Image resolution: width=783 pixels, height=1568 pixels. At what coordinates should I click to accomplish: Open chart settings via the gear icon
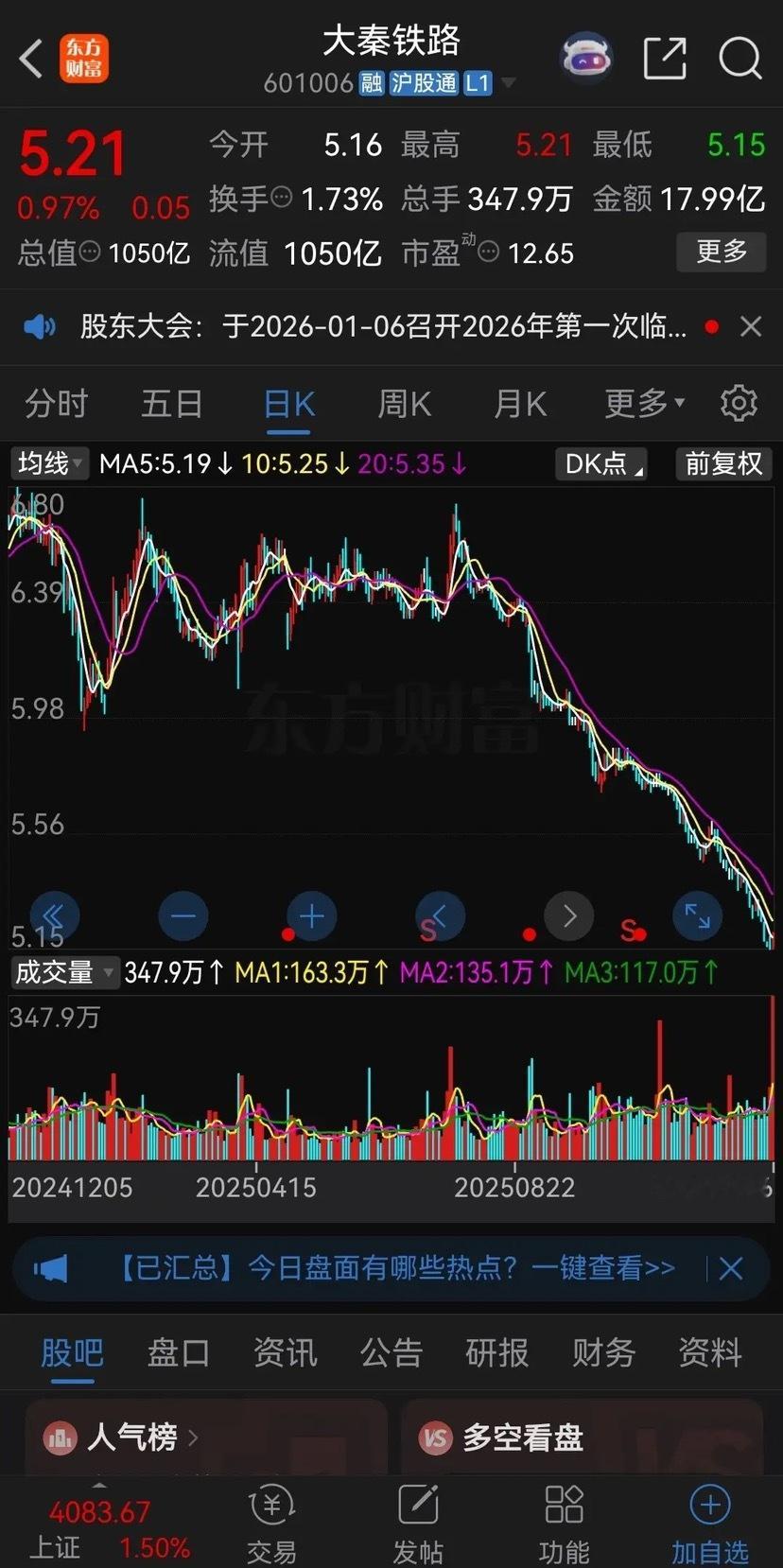point(739,403)
